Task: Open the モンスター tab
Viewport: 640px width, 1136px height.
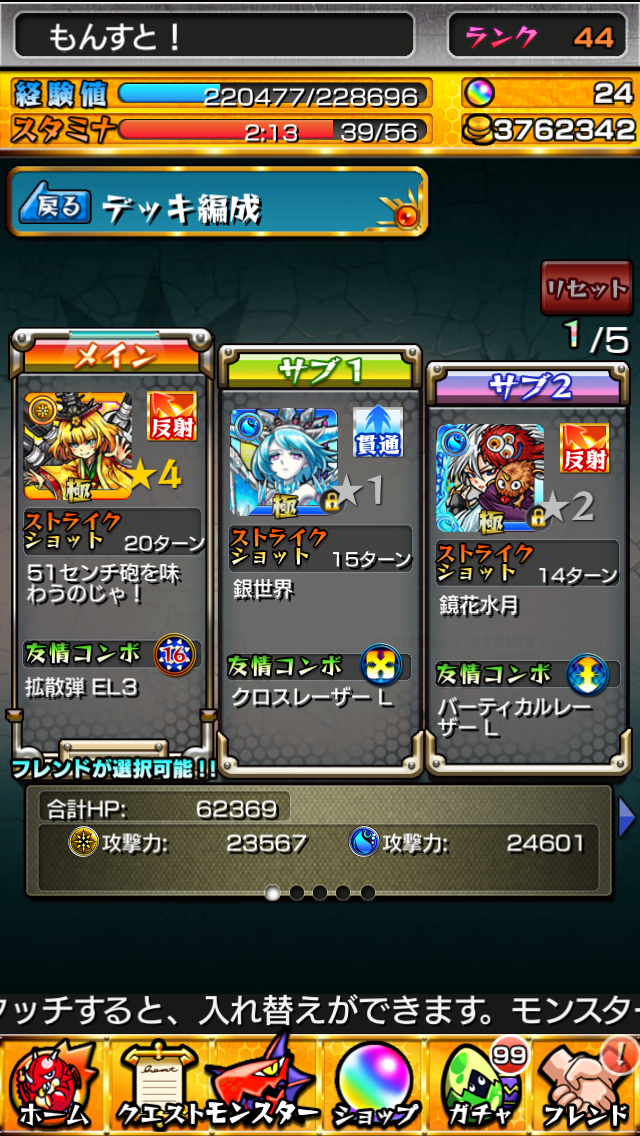Action: pos(262,1086)
